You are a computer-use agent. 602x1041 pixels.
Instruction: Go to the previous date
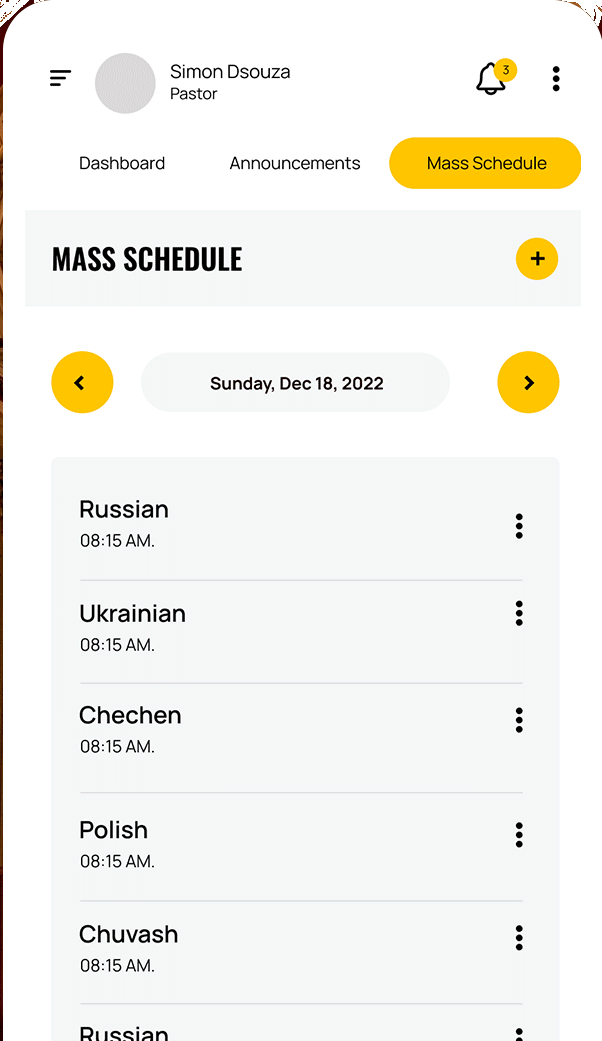tap(82, 382)
